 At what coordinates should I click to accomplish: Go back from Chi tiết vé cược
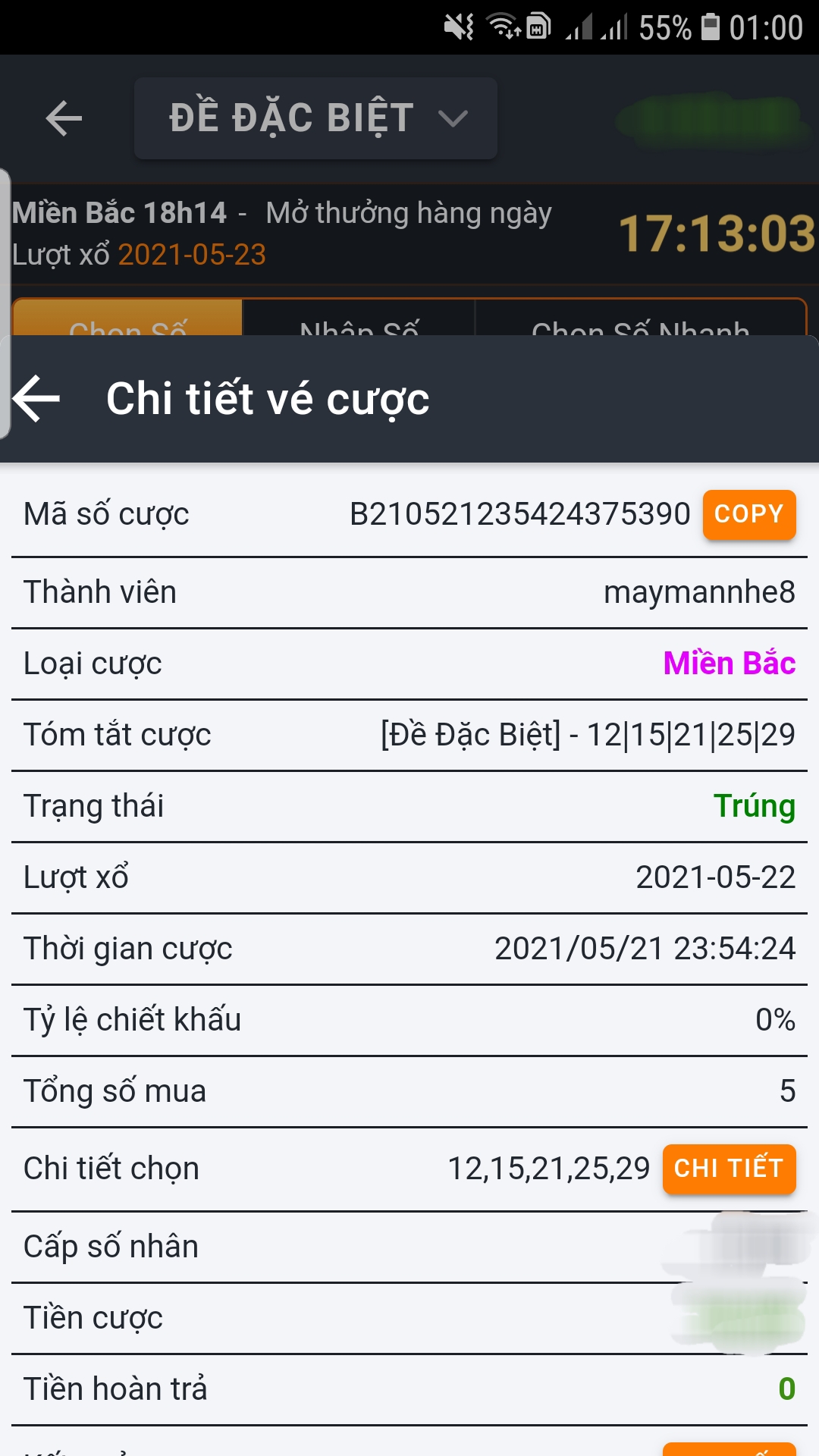coord(37,398)
